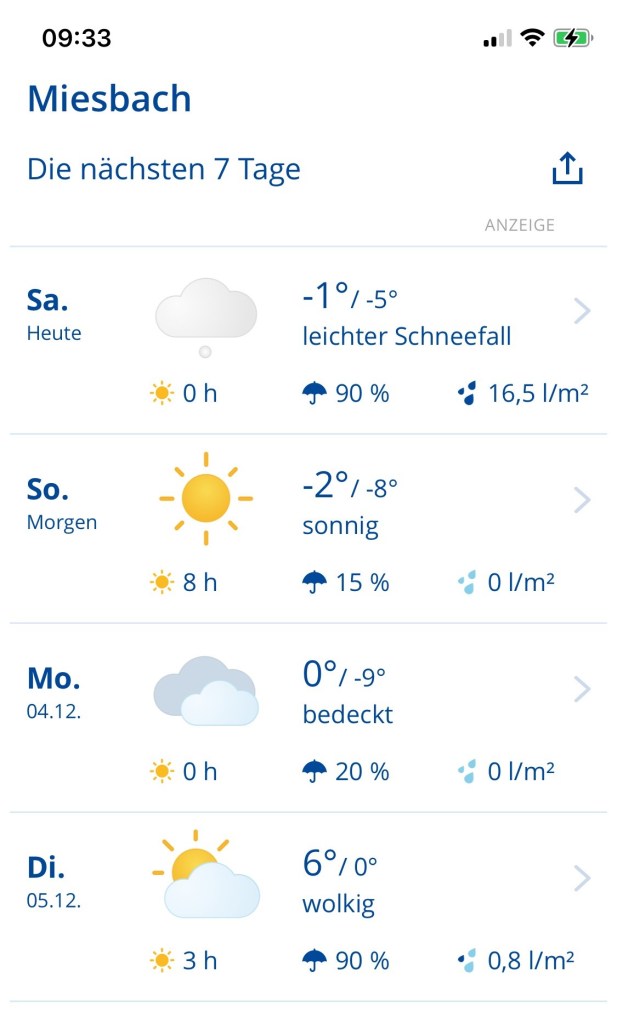The image size is (617, 1023).
Task: Open Saturday's forecast details
Action: tap(582, 312)
